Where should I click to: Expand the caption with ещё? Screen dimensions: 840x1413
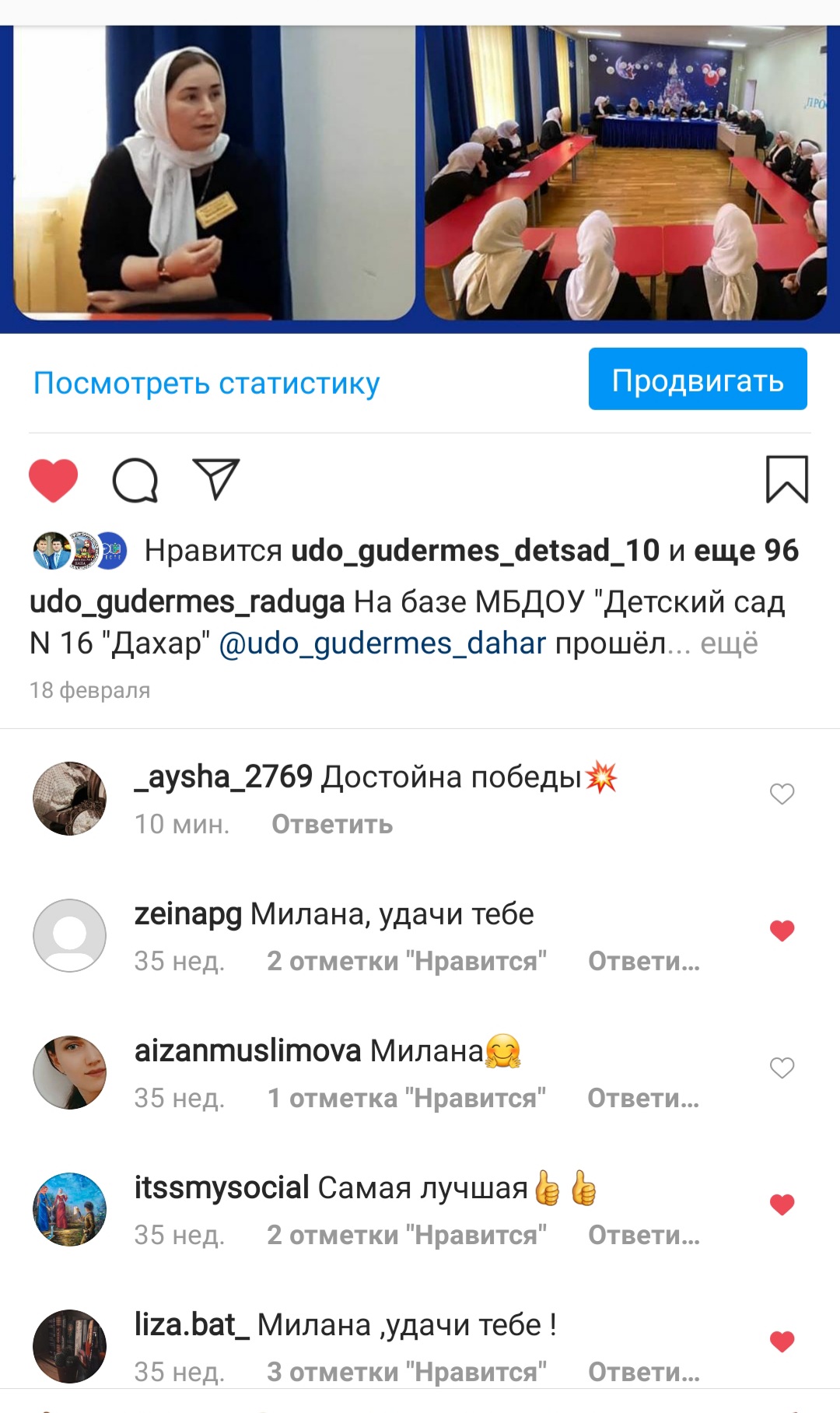pyautogui.click(x=729, y=643)
